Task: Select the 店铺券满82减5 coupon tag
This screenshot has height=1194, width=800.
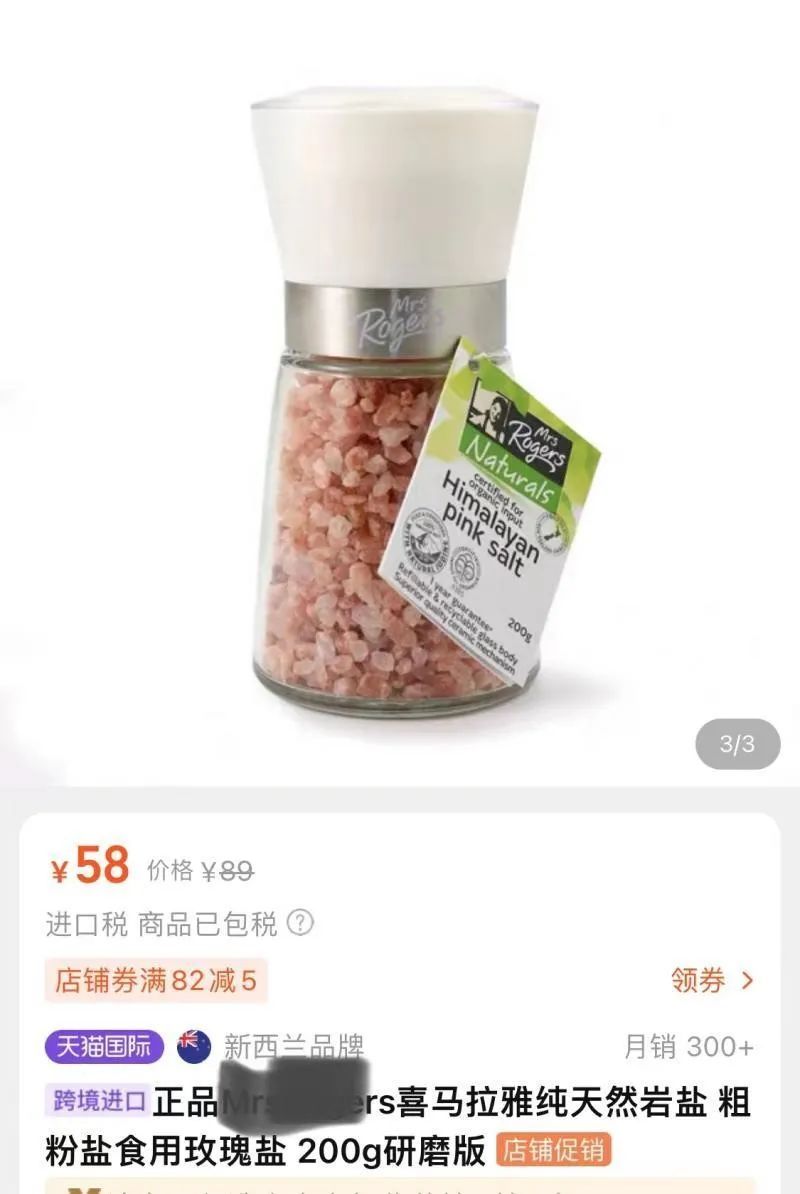Action: (156, 980)
